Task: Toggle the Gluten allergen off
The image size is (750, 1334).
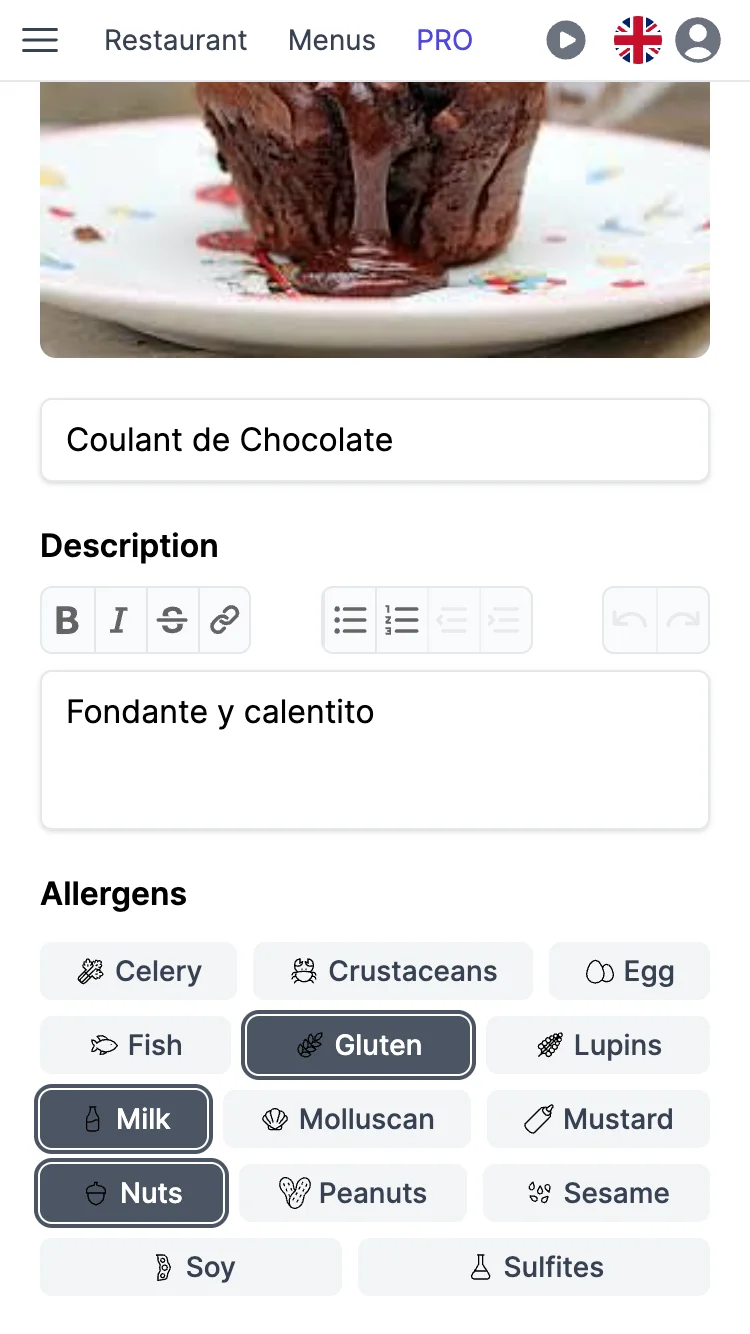Action: [358, 1045]
